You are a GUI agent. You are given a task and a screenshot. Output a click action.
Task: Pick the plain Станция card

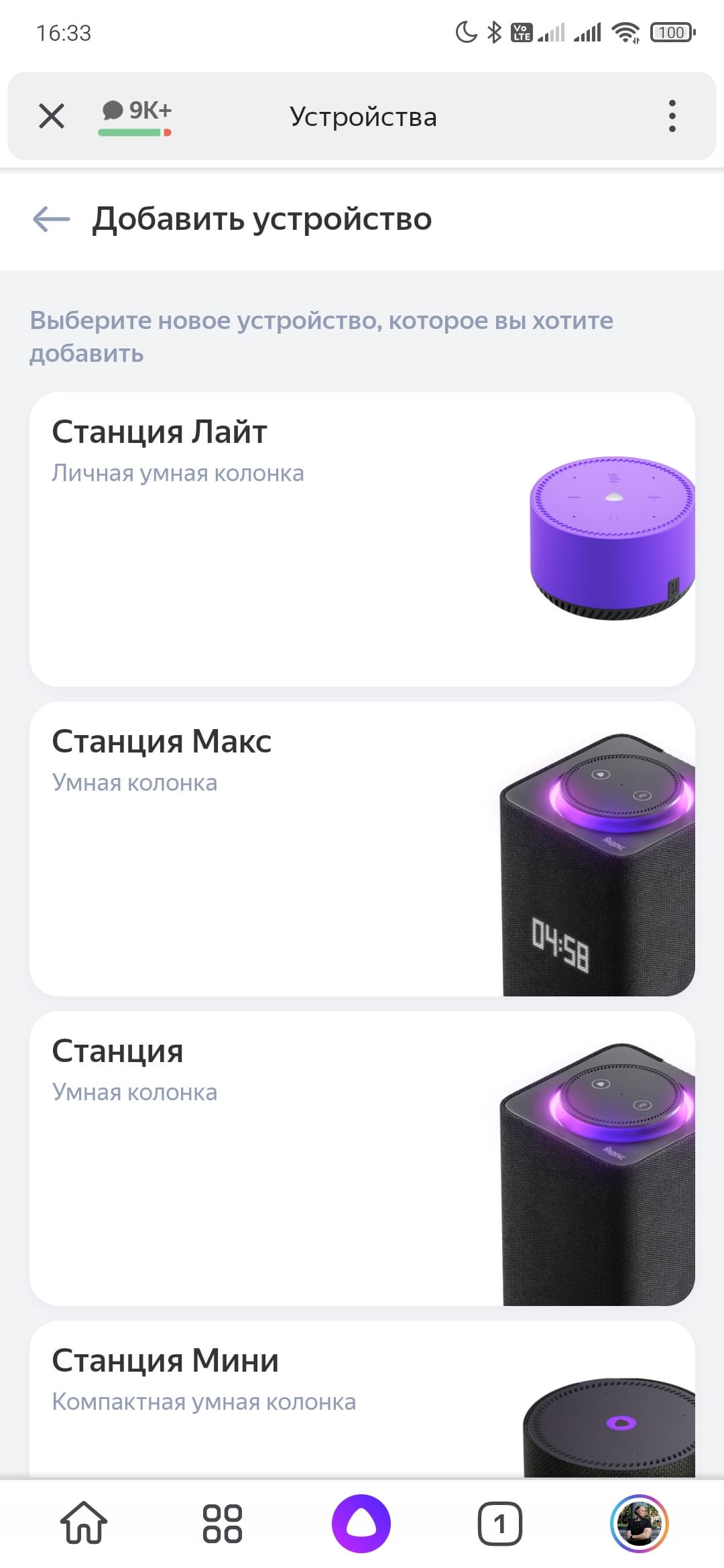(362, 1158)
